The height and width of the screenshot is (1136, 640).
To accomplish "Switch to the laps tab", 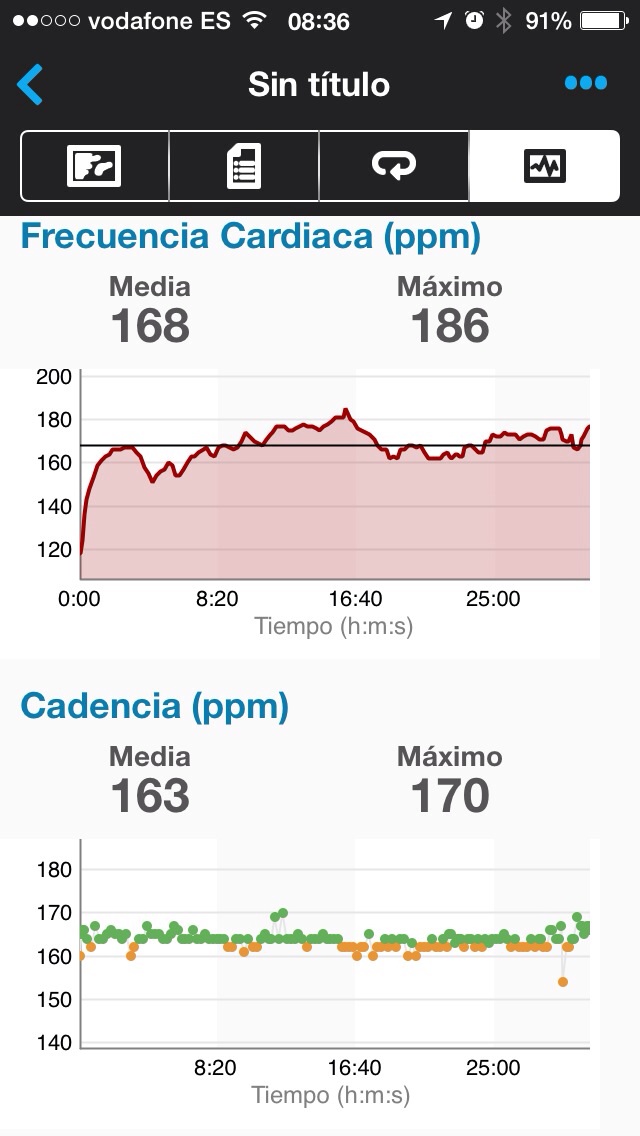I will [394, 166].
